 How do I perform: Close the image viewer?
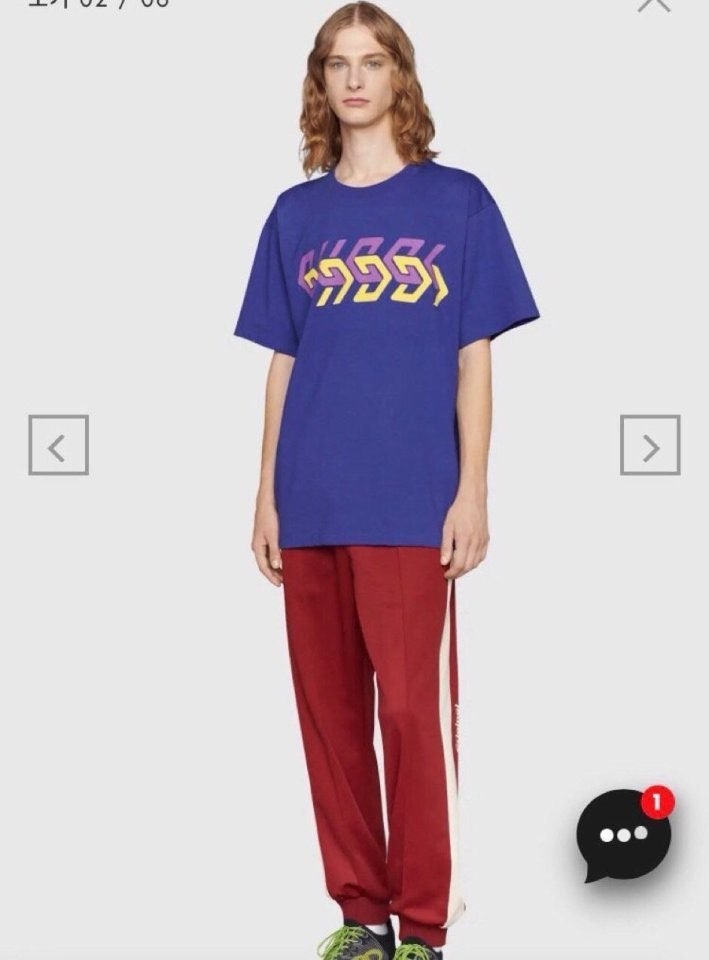654,4
